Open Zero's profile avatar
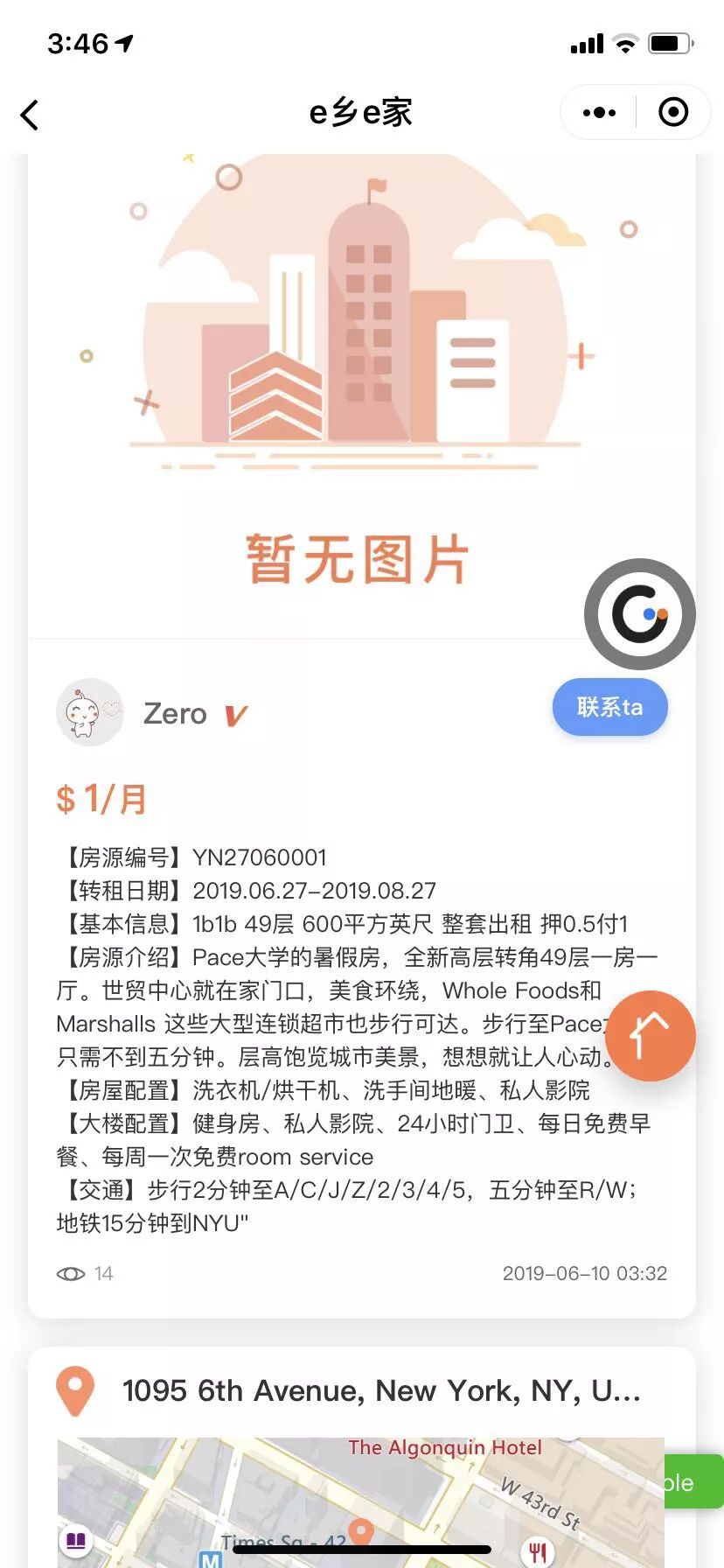The image size is (724, 1568). [x=89, y=712]
